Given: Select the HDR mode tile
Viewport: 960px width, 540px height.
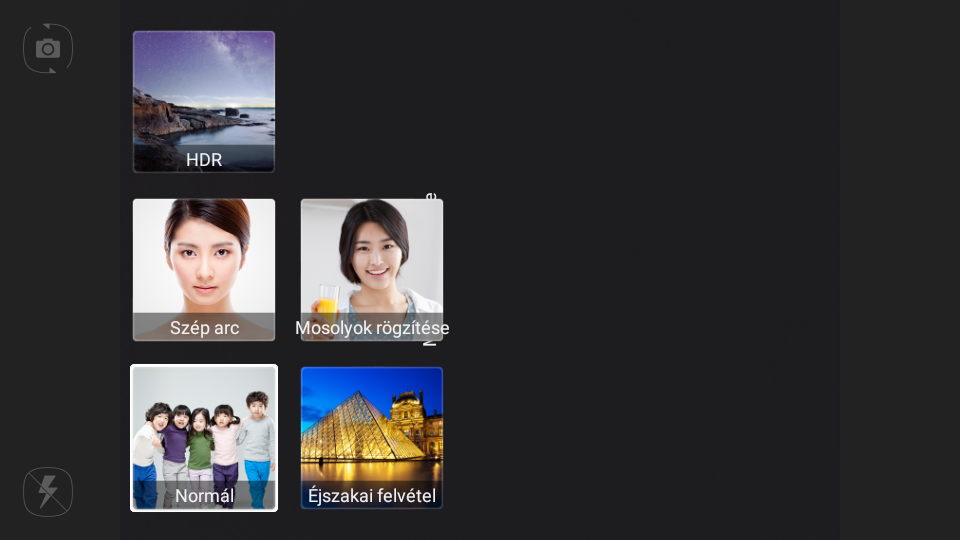Looking at the screenshot, I should point(204,102).
